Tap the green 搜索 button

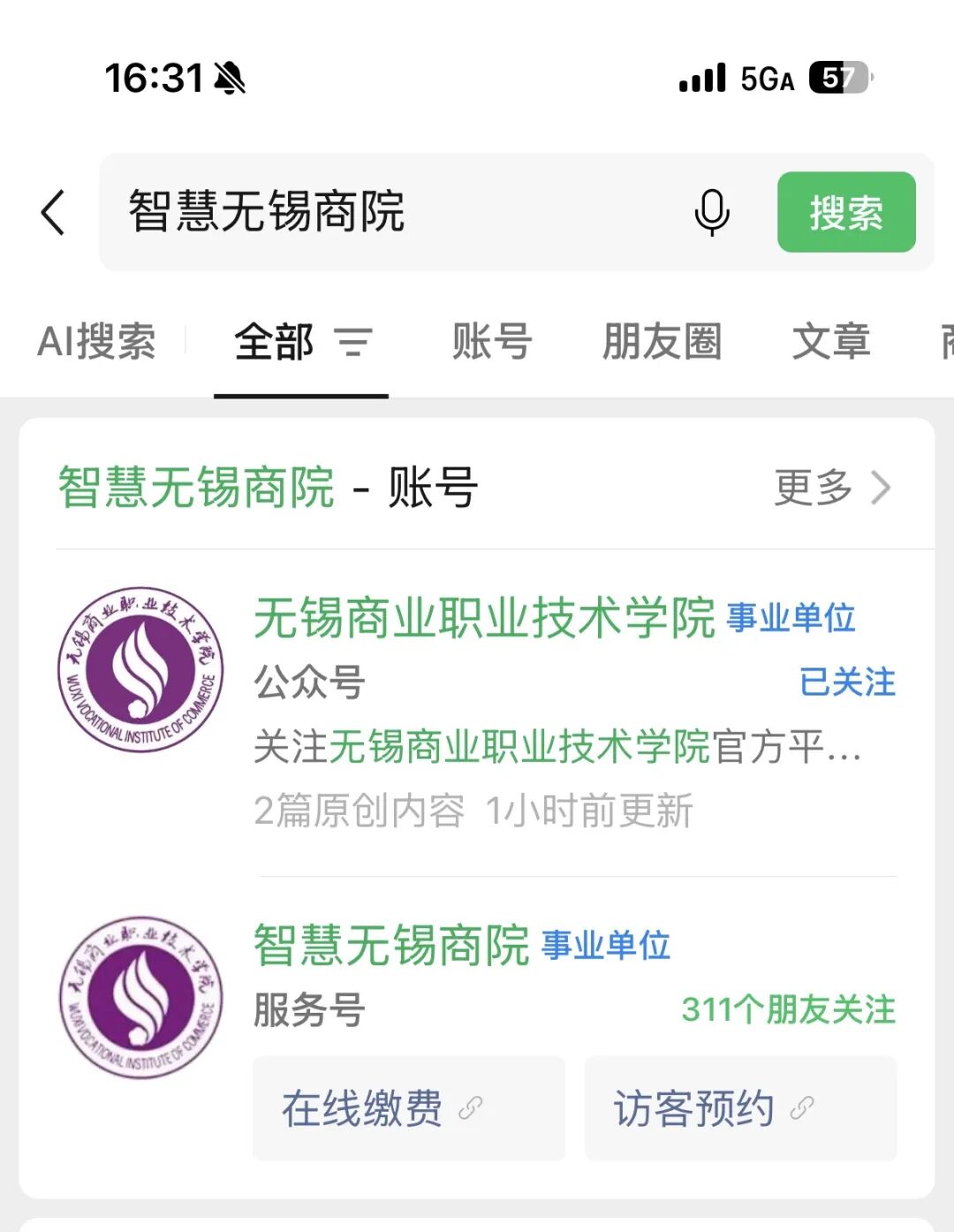pyautogui.click(x=845, y=213)
